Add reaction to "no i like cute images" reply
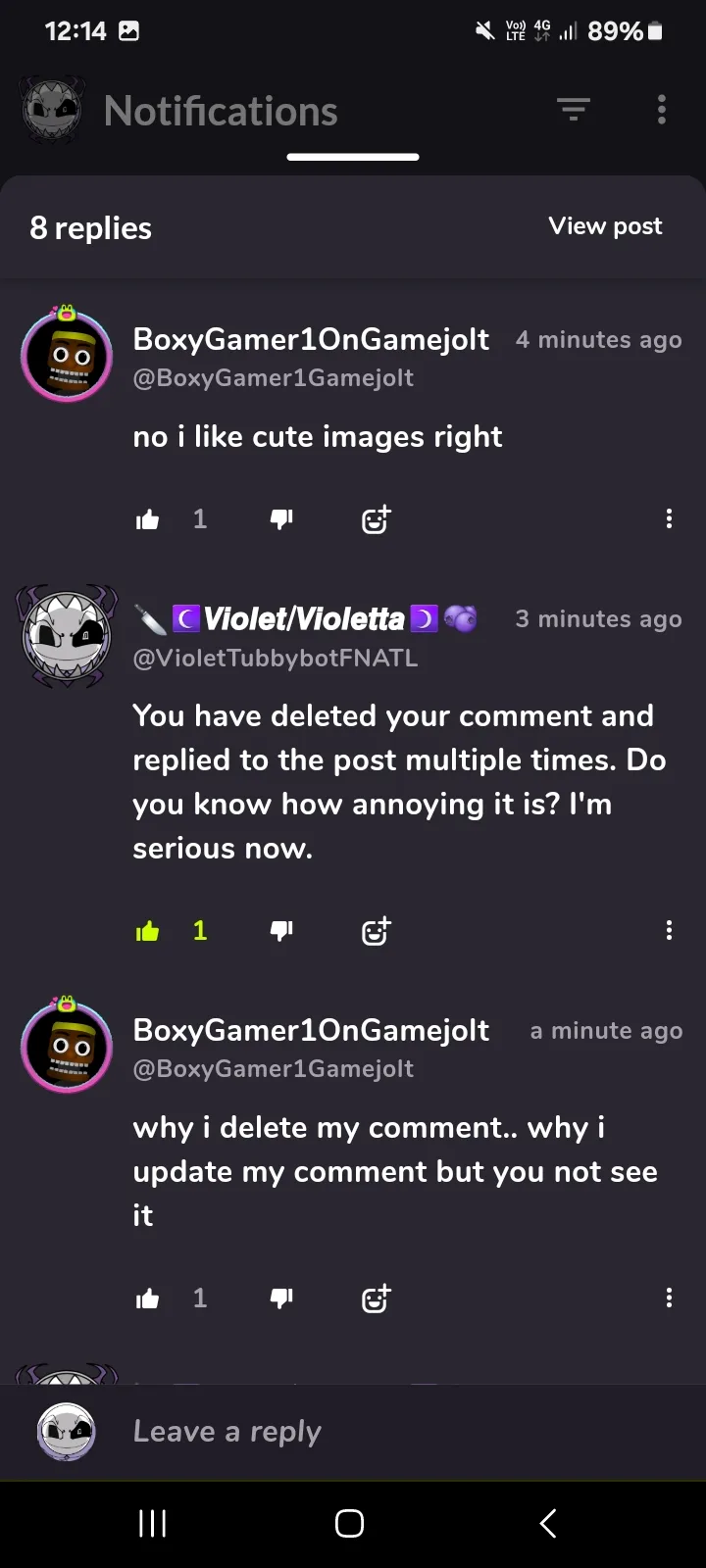706x1568 pixels. pos(376,519)
